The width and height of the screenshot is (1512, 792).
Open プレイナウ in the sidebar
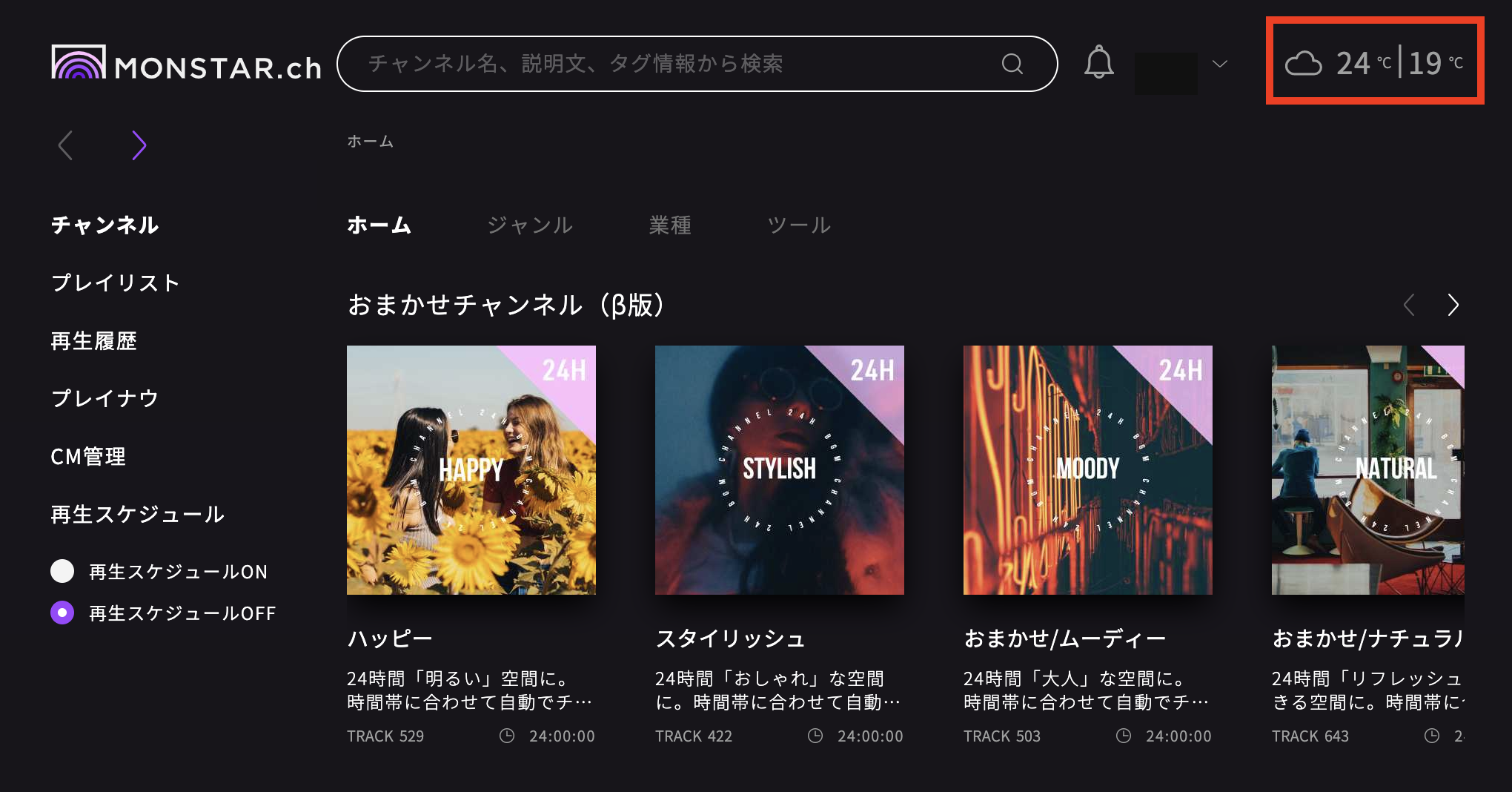point(105,398)
